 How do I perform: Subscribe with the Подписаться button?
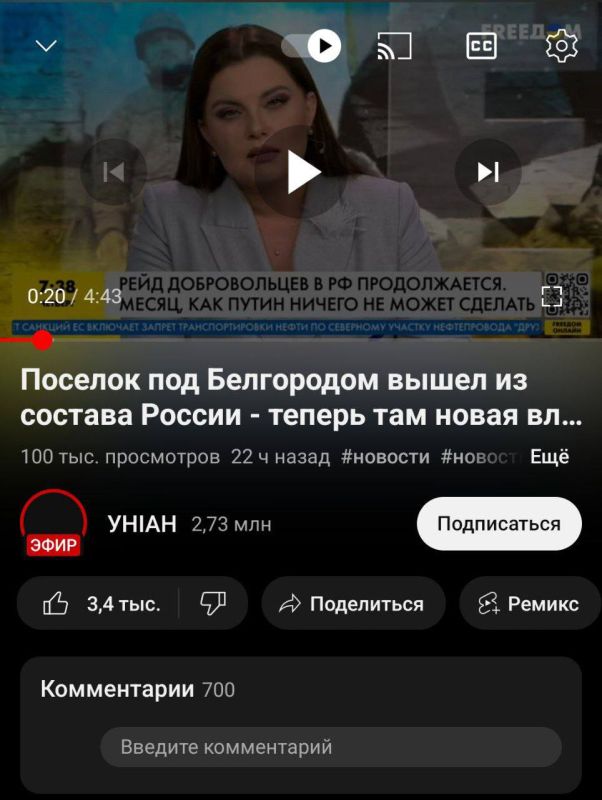coord(498,524)
